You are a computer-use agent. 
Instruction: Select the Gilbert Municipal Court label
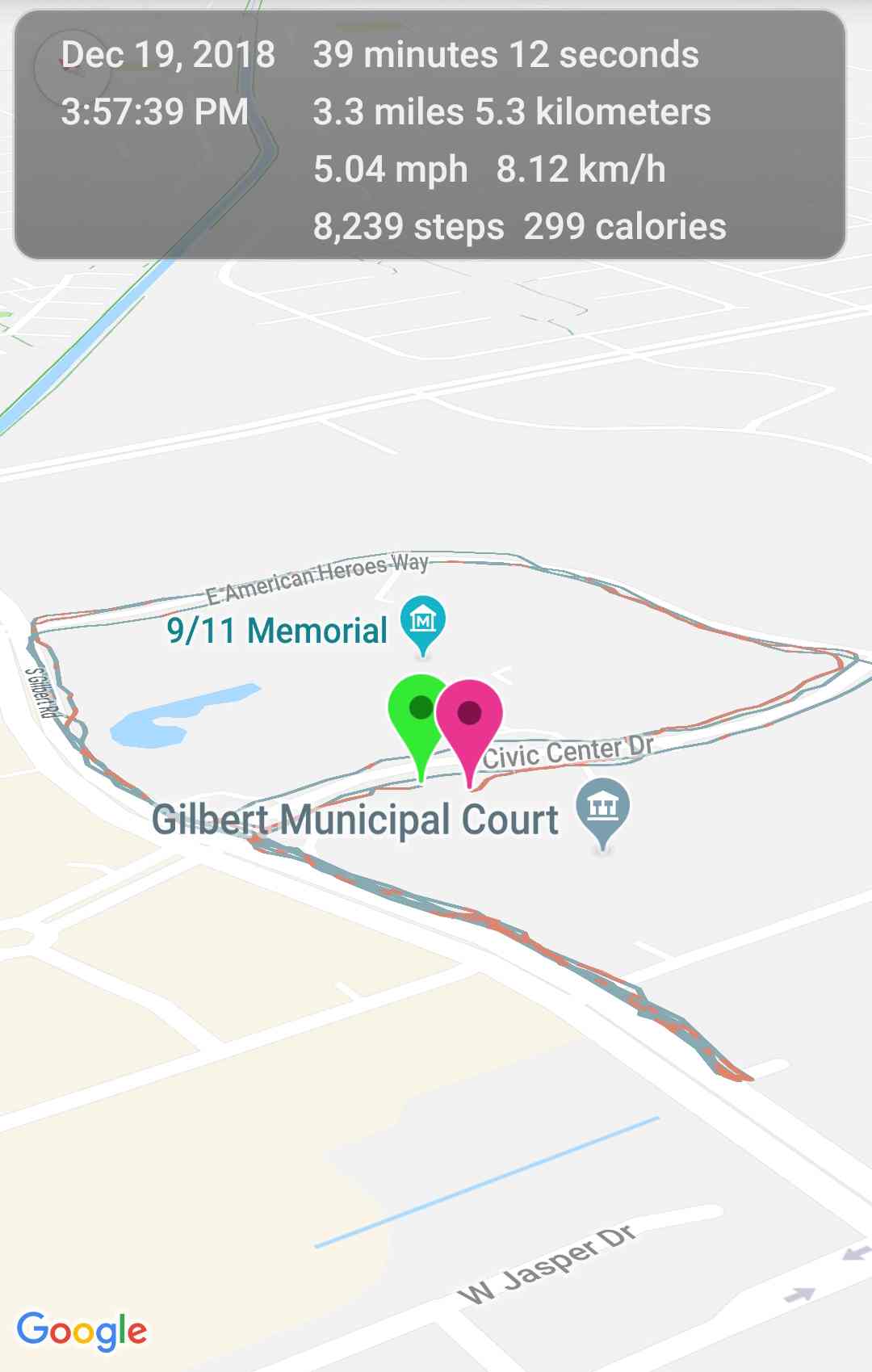pos(356,819)
